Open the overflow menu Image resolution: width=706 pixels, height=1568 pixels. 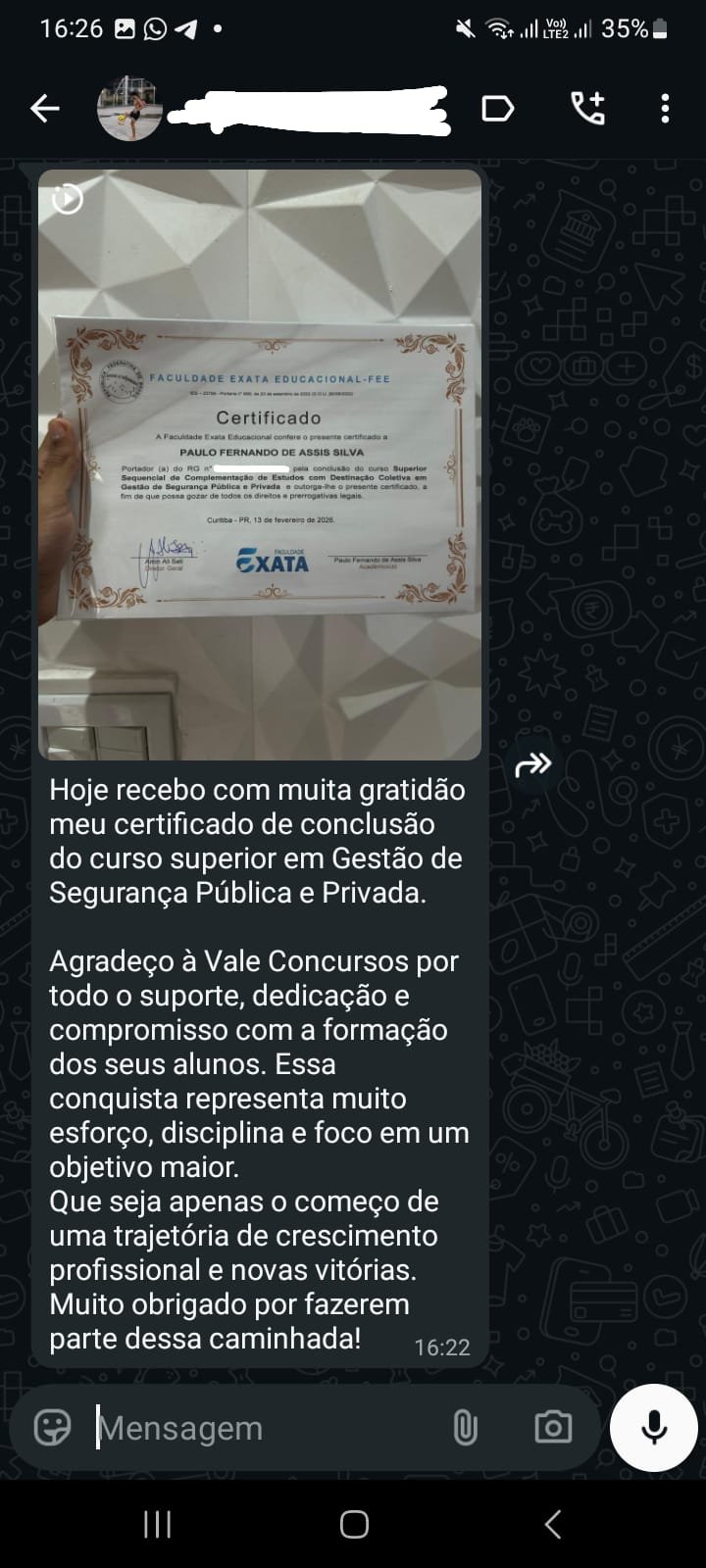point(665,108)
